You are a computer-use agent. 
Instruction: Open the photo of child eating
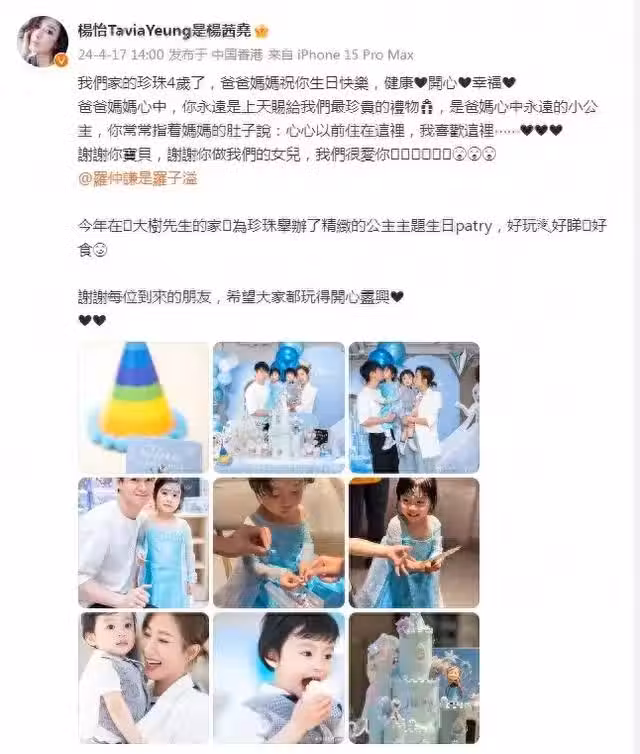(278, 677)
